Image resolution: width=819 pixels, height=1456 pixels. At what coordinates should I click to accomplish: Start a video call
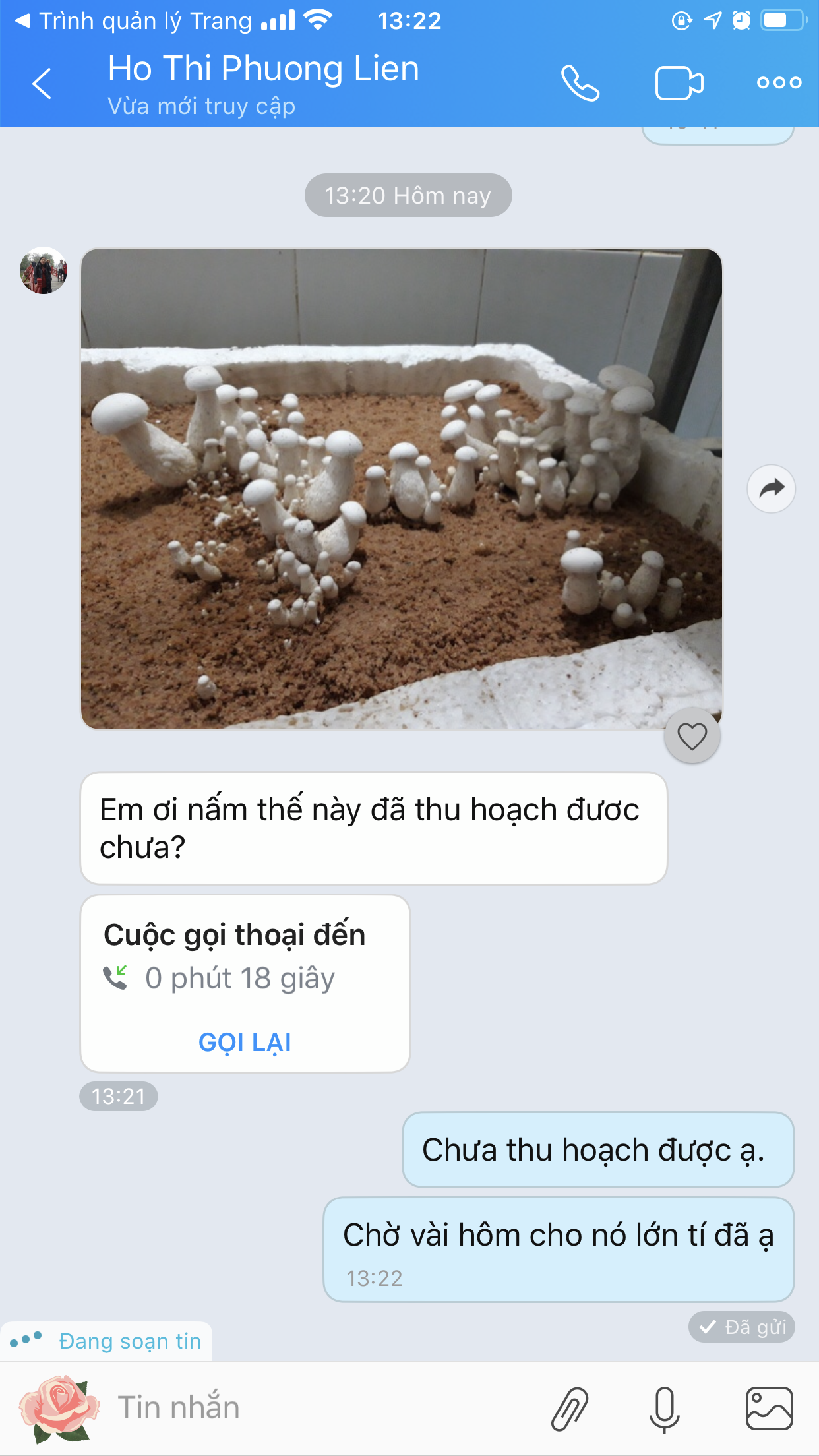pos(679,83)
